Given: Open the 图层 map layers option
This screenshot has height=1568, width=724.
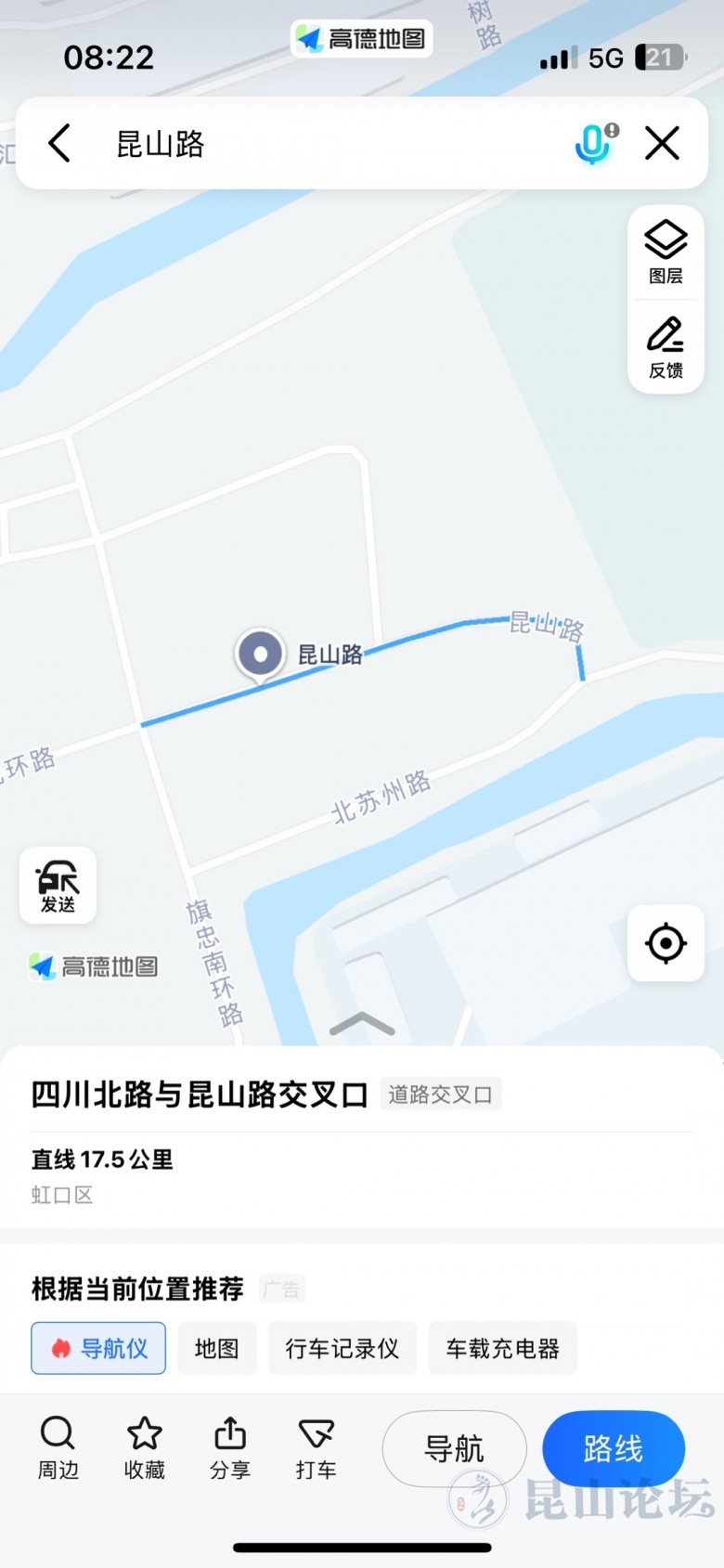Looking at the screenshot, I should coord(666,252).
